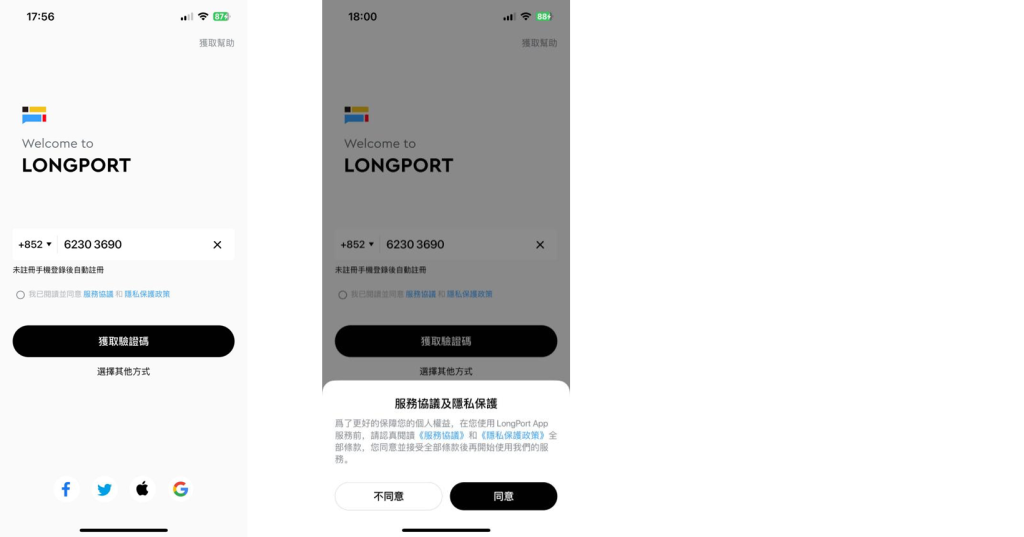
Task: Tap 同意 to accept the agreement dialog
Action: (503, 496)
